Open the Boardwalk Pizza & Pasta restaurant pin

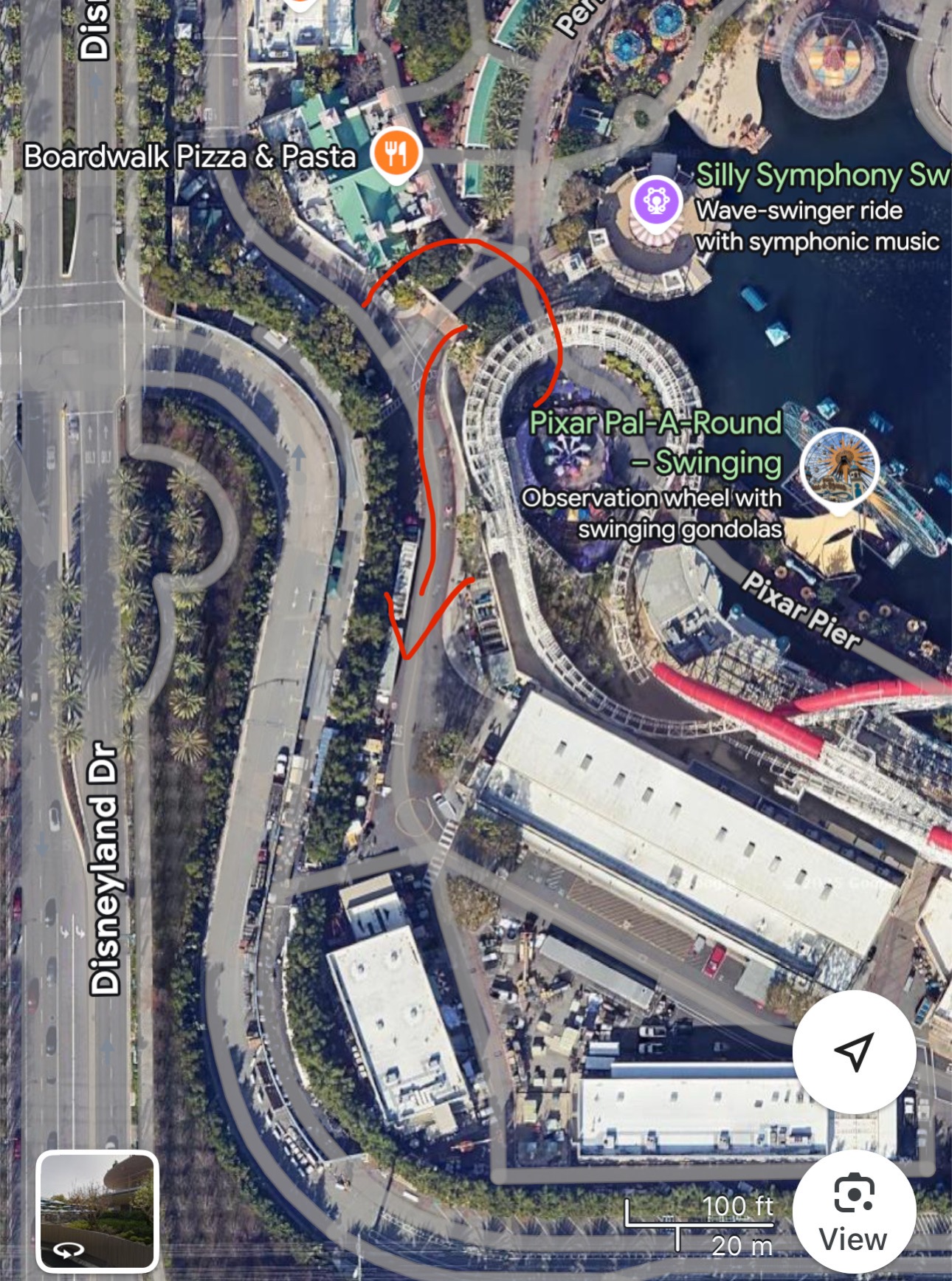click(x=396, y=154)
